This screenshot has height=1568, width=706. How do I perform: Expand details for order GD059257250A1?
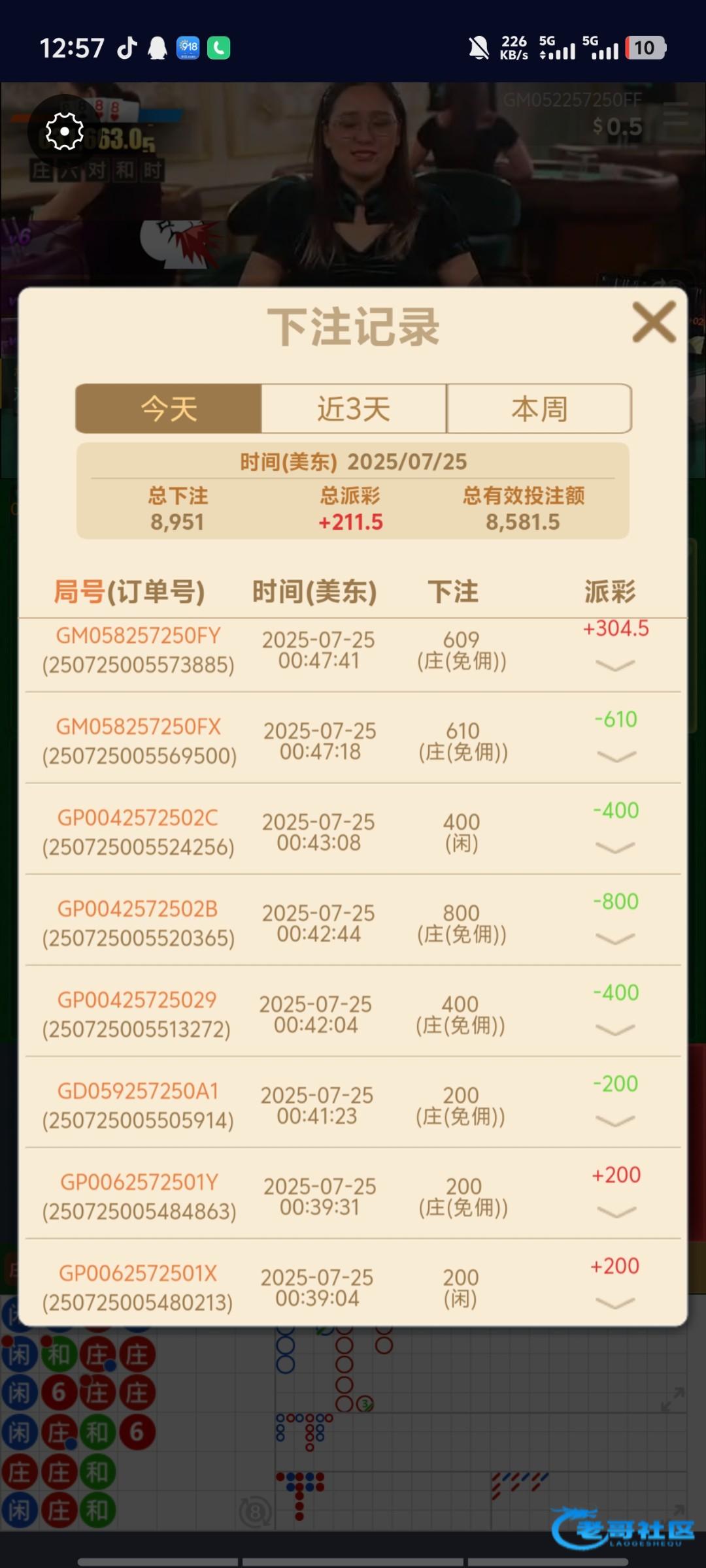point(615,1121)
